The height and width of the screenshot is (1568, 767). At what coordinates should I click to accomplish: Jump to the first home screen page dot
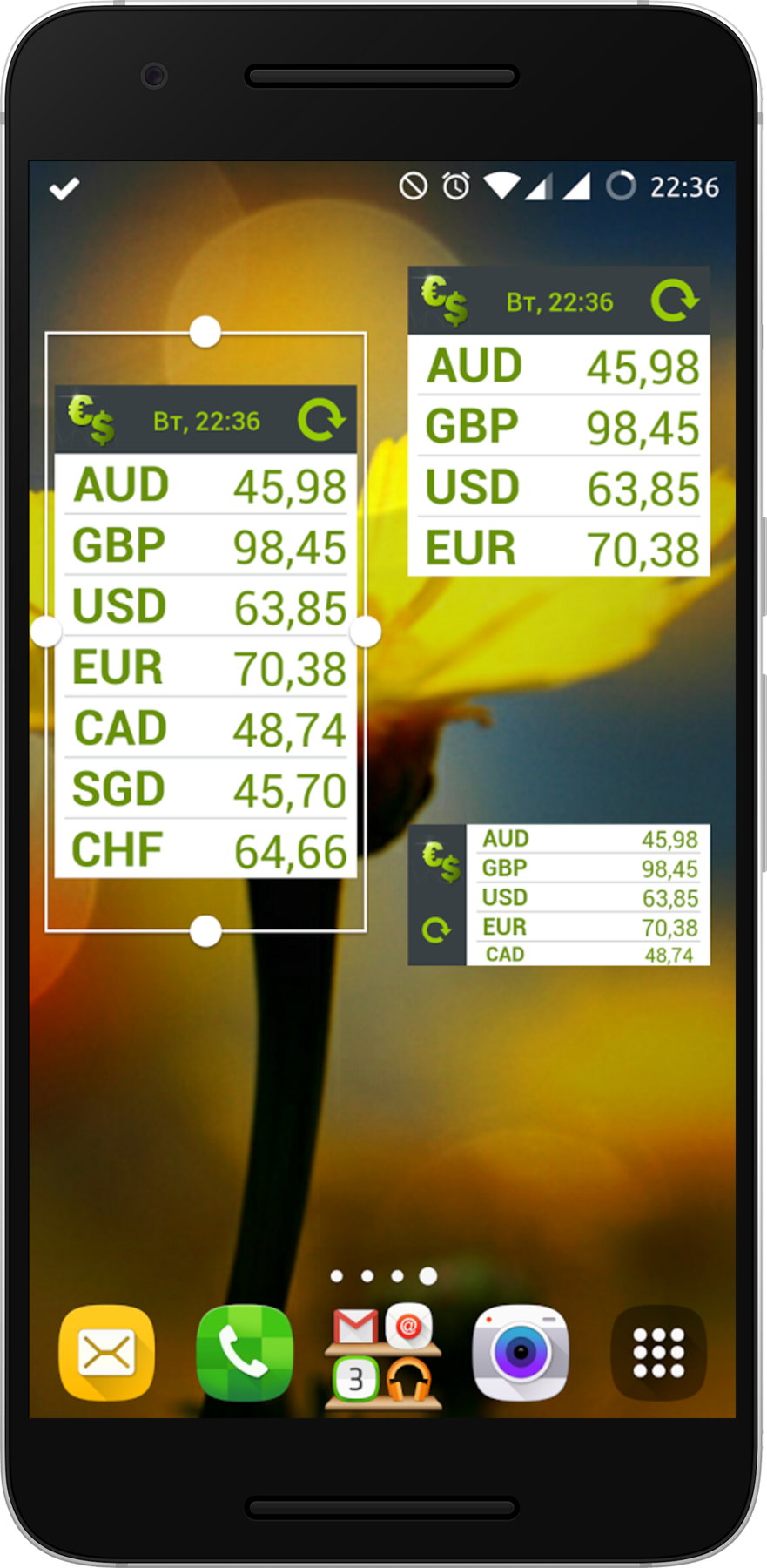point(337,1276)
